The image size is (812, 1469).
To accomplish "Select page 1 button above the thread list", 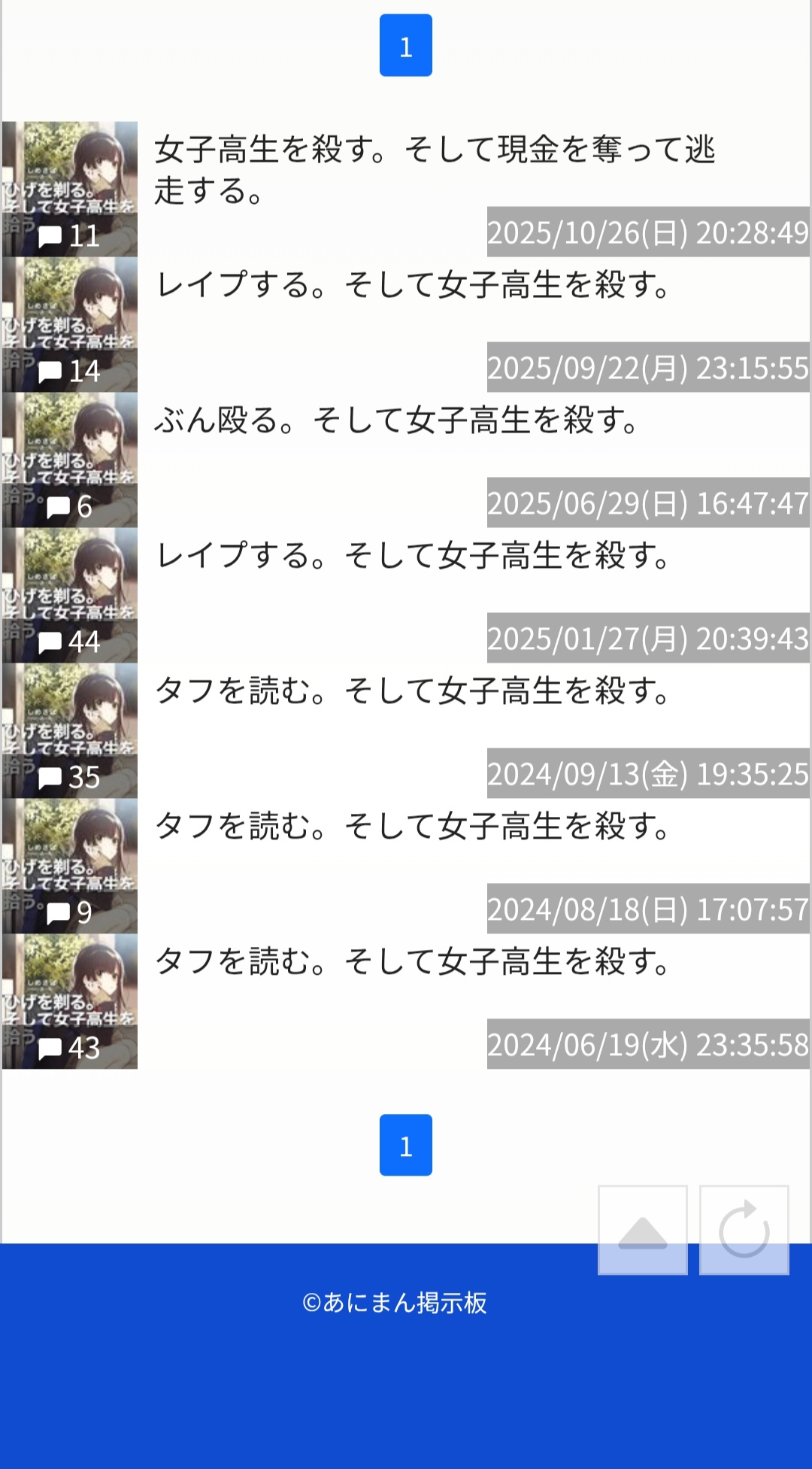I will (405, 45).
